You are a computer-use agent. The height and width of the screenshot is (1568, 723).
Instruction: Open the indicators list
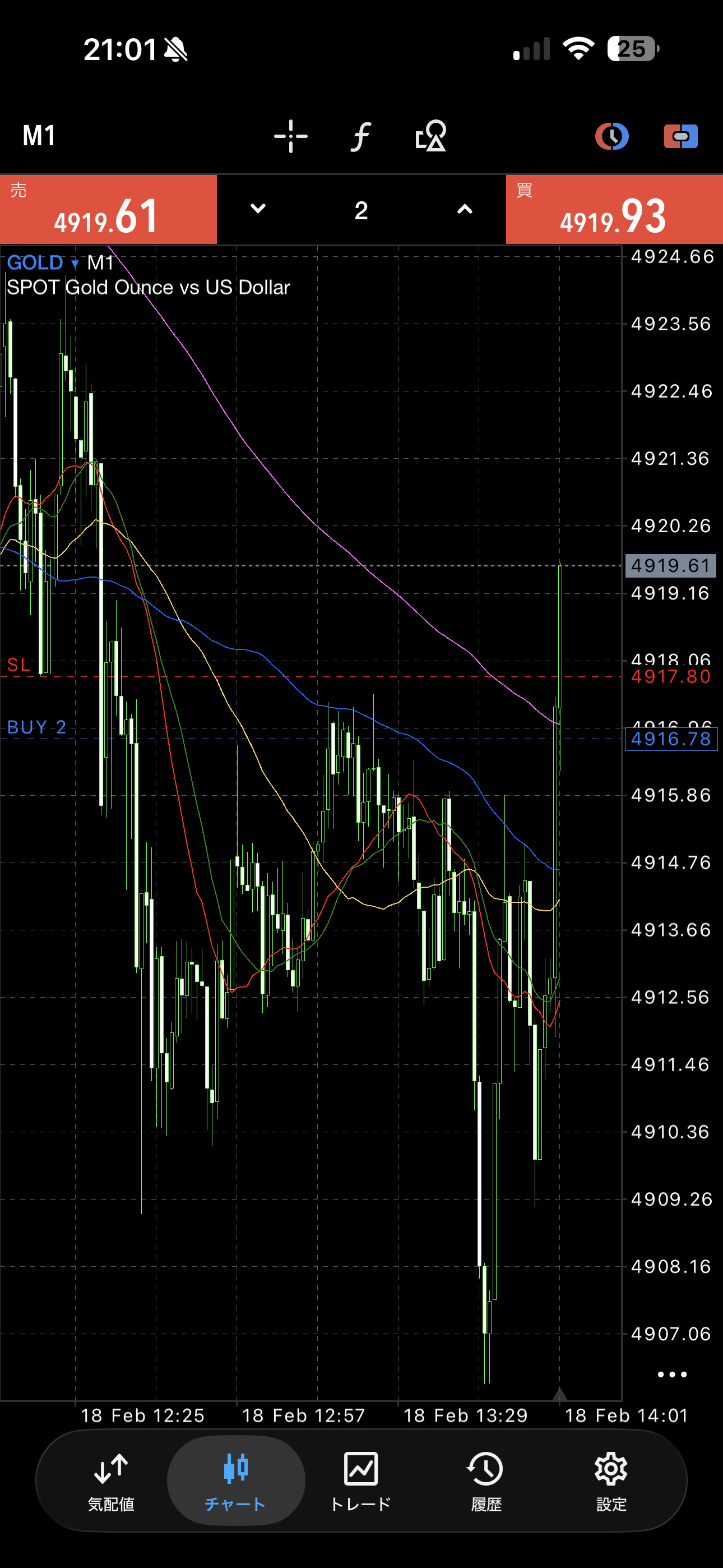[361, 136]
